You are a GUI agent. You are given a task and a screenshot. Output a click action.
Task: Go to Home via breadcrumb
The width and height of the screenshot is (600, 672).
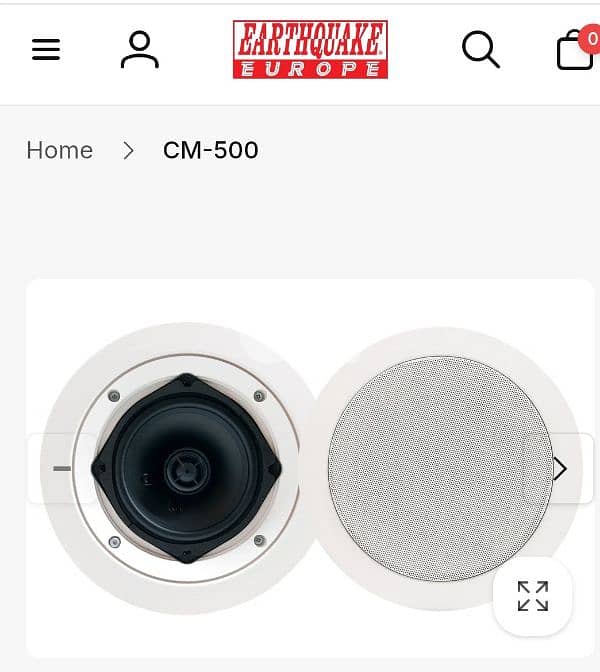(59, 150)
